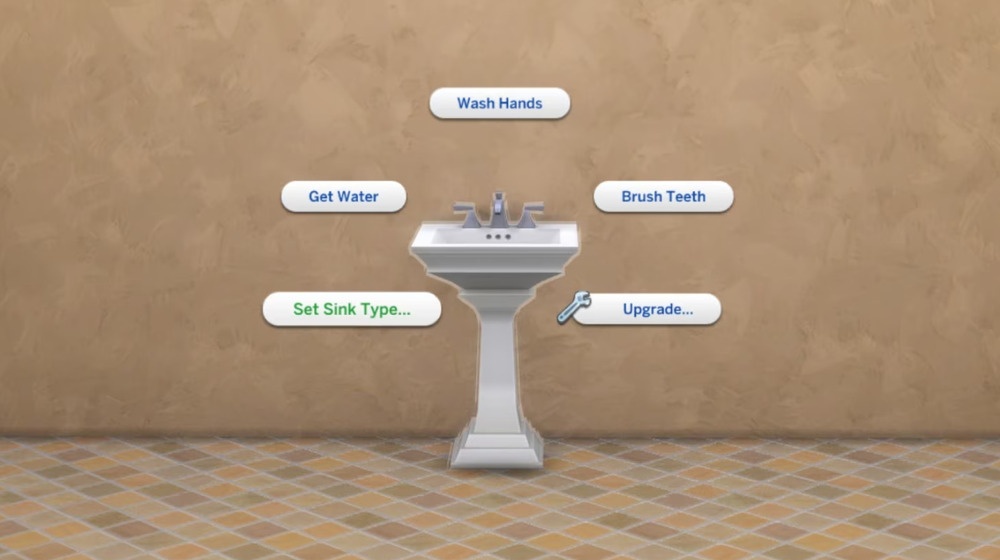
Task: Open Set Sink Type options
Action: tap(351, 309)
